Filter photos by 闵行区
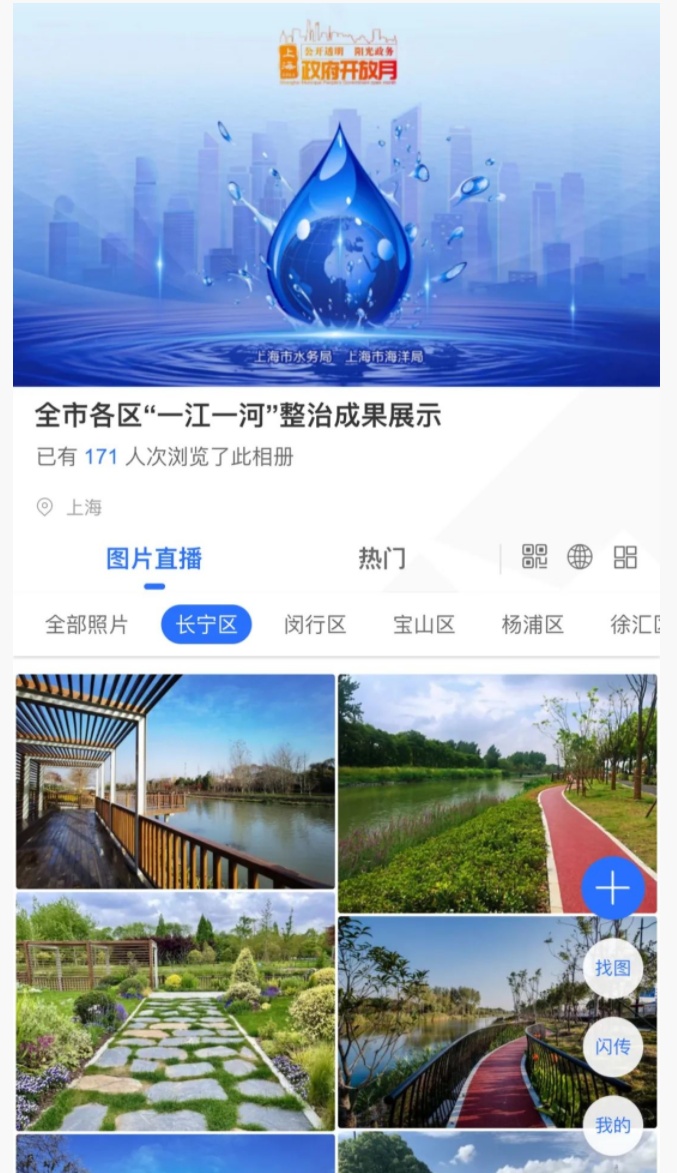The width and height of the screenshot is (677, 1173). click(x=315, y=625)
